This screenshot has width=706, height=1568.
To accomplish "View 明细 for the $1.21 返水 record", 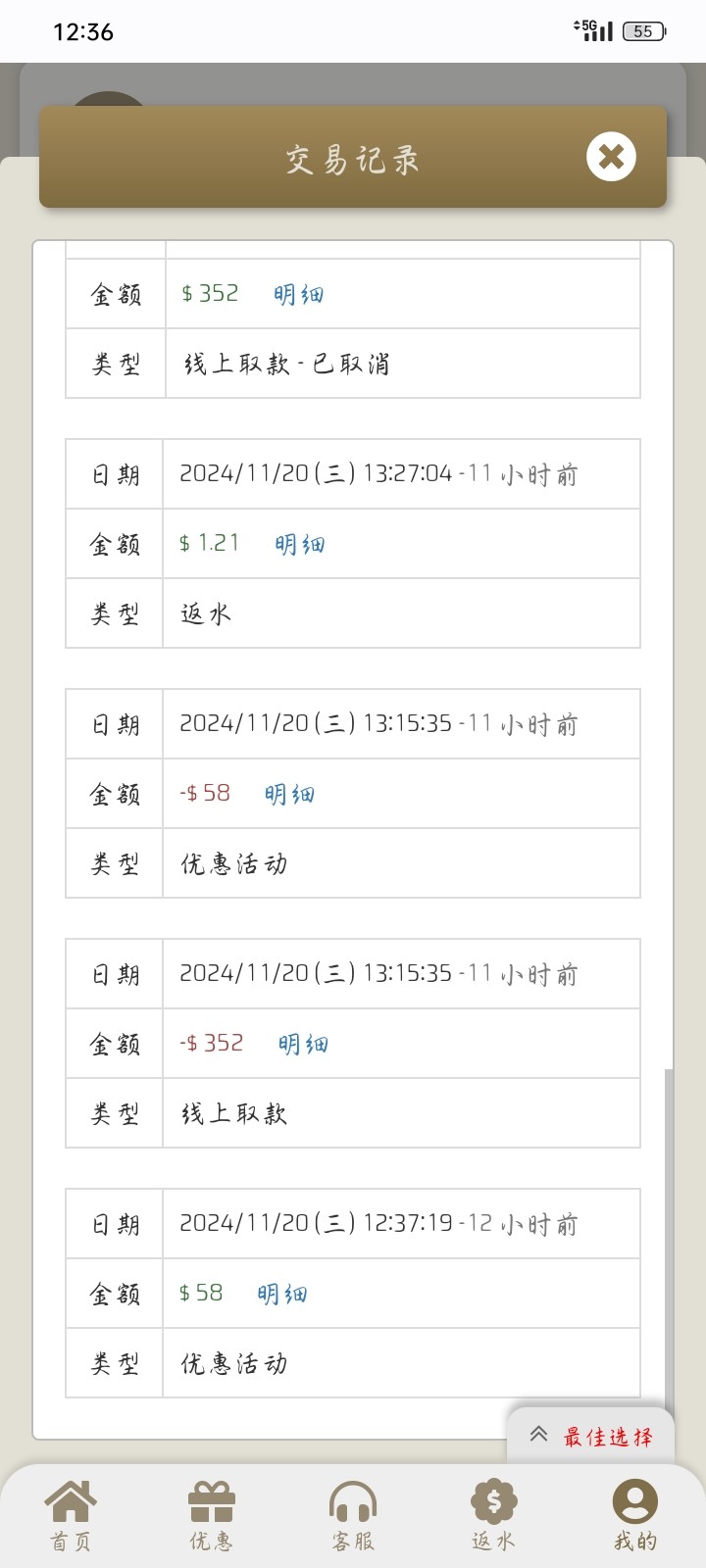I will [x=300, y=544].
